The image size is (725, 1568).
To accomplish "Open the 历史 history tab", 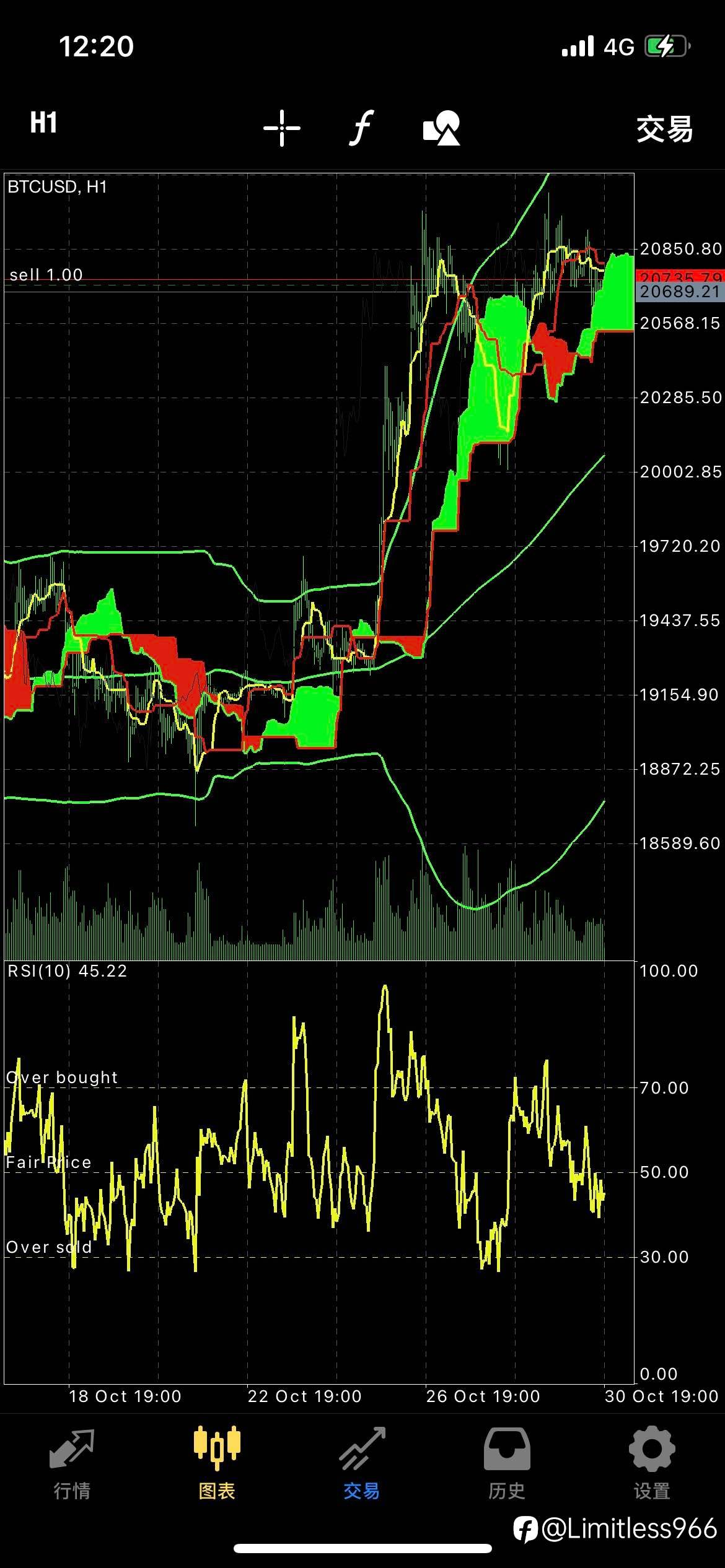I will click(x=507, y=1465).
